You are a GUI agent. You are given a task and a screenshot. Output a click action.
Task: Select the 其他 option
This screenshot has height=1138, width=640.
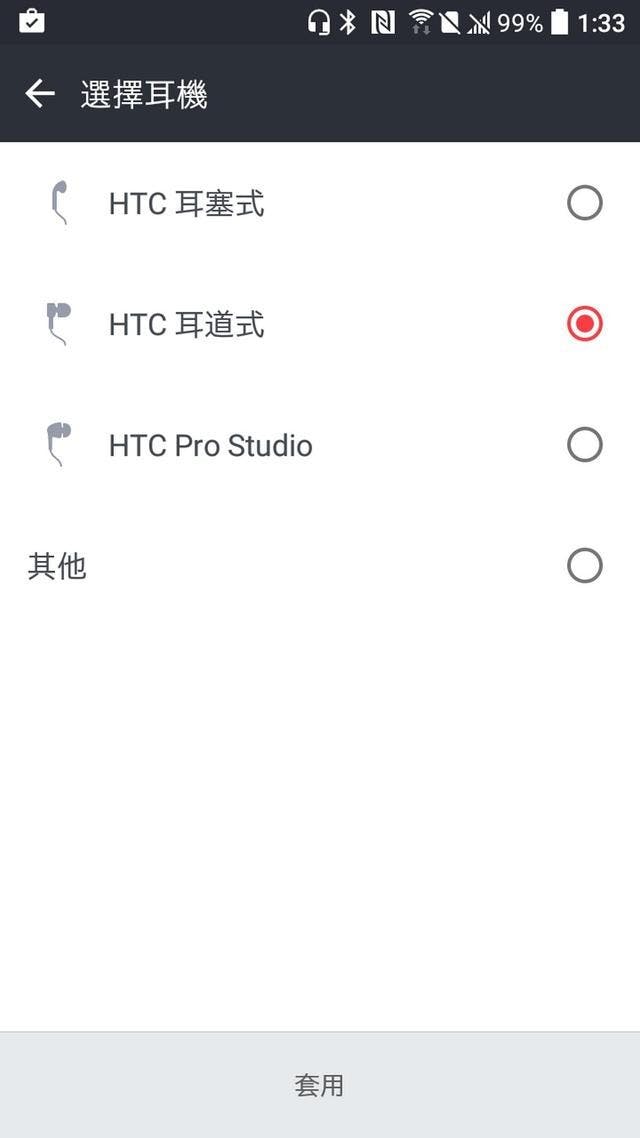click(584, 566)
